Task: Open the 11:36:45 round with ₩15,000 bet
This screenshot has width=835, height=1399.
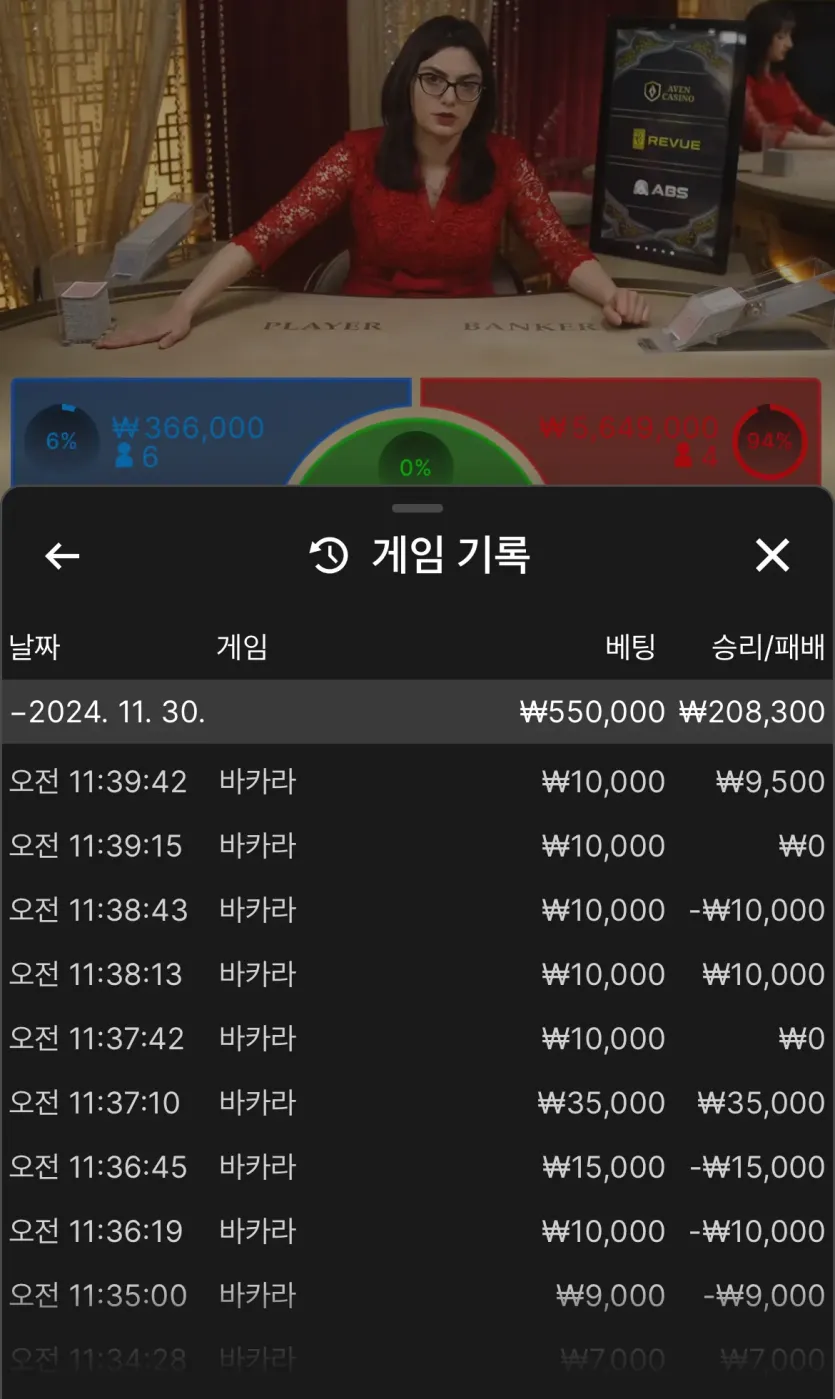Action: [x=417, y=1167]
